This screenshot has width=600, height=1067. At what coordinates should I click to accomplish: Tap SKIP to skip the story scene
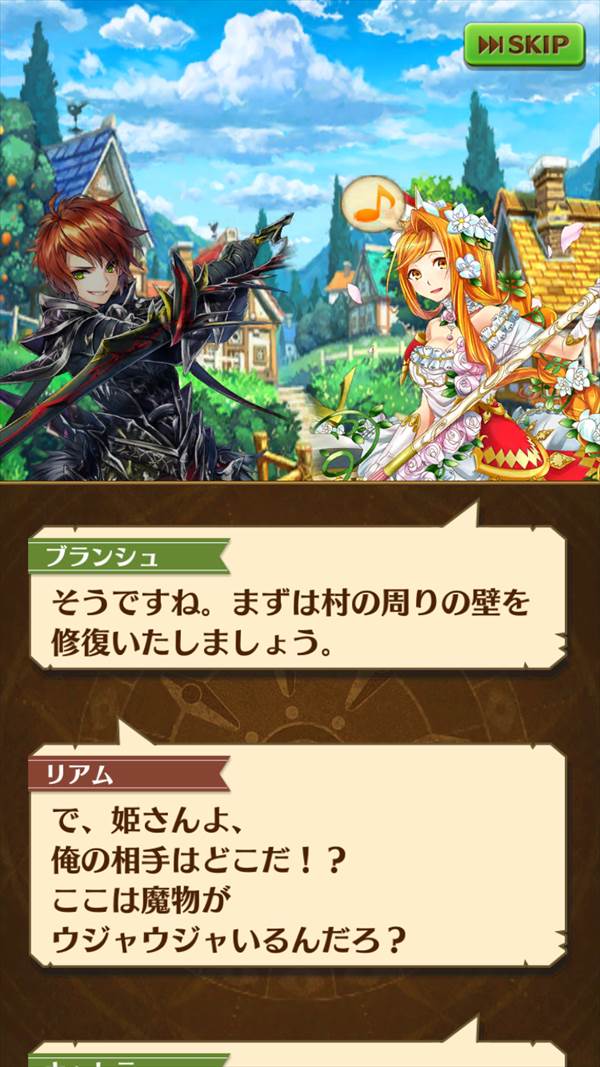pyautogui.click(x=524, y=44)
